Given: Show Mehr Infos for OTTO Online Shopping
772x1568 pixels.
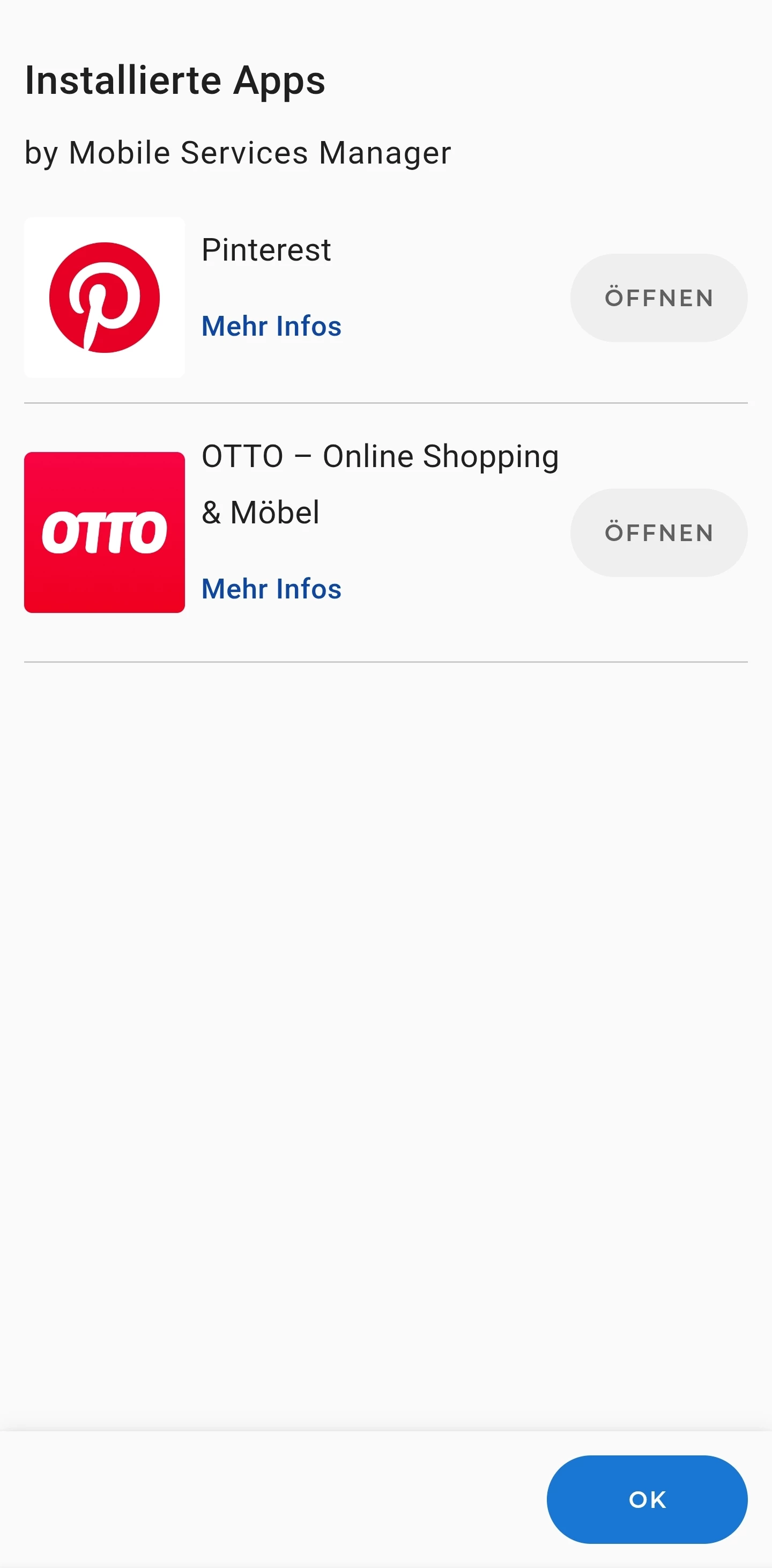Looking at the screenshot, I should point(271,589).
